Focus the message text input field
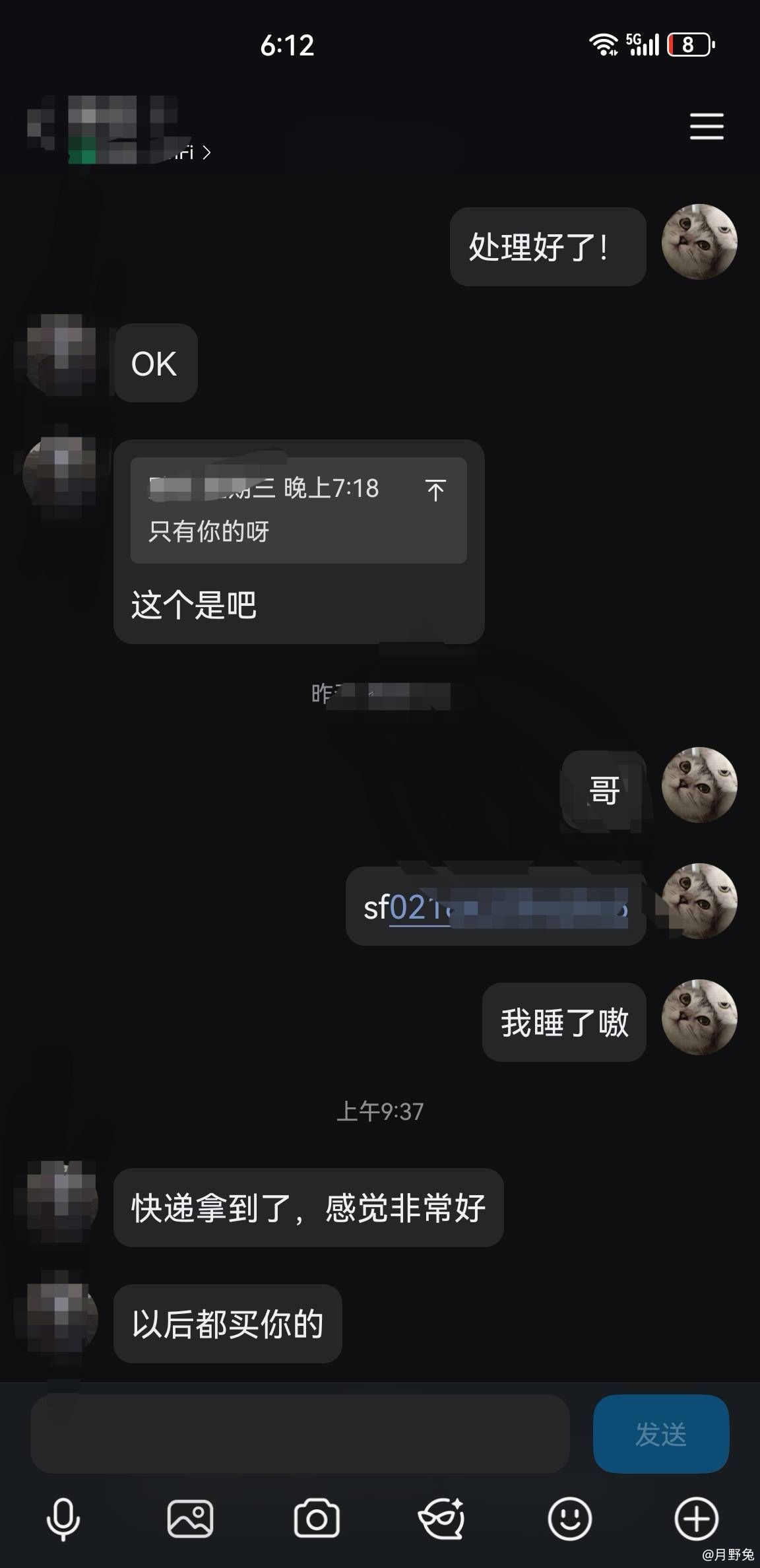The height and width of the screenshot is (1568, 760). click(x=300, y=1433)
